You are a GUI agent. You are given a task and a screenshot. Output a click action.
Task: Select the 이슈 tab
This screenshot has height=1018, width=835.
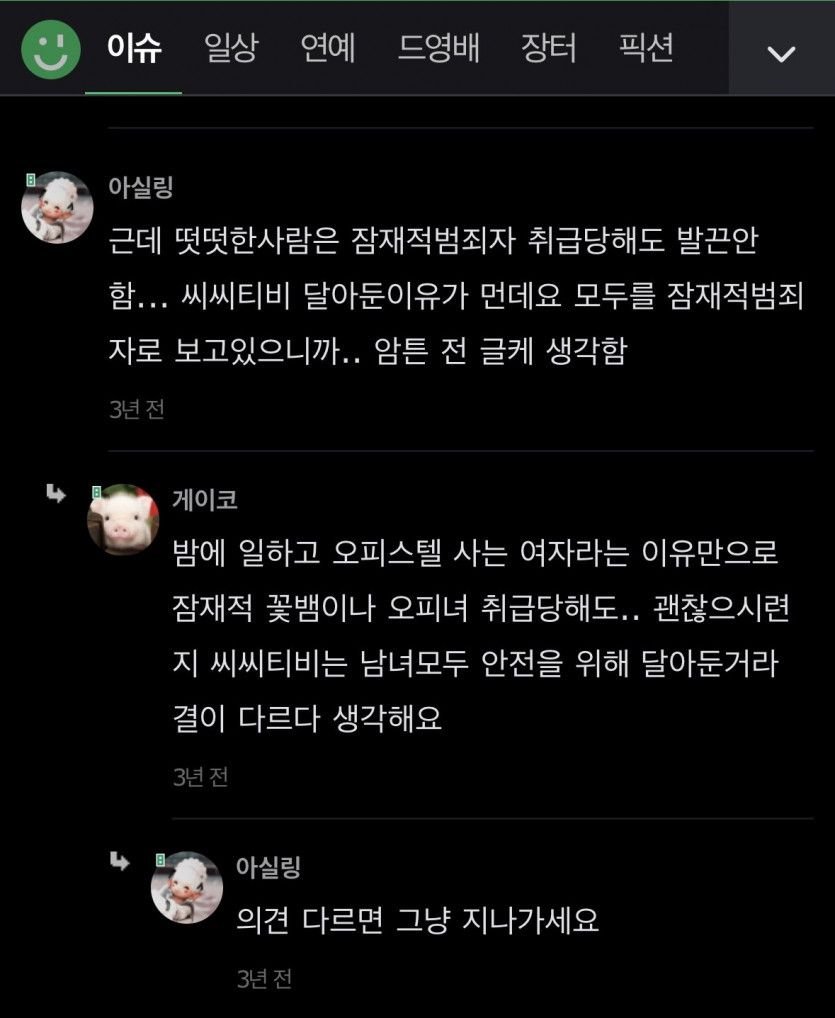click(x=134, y=48)
